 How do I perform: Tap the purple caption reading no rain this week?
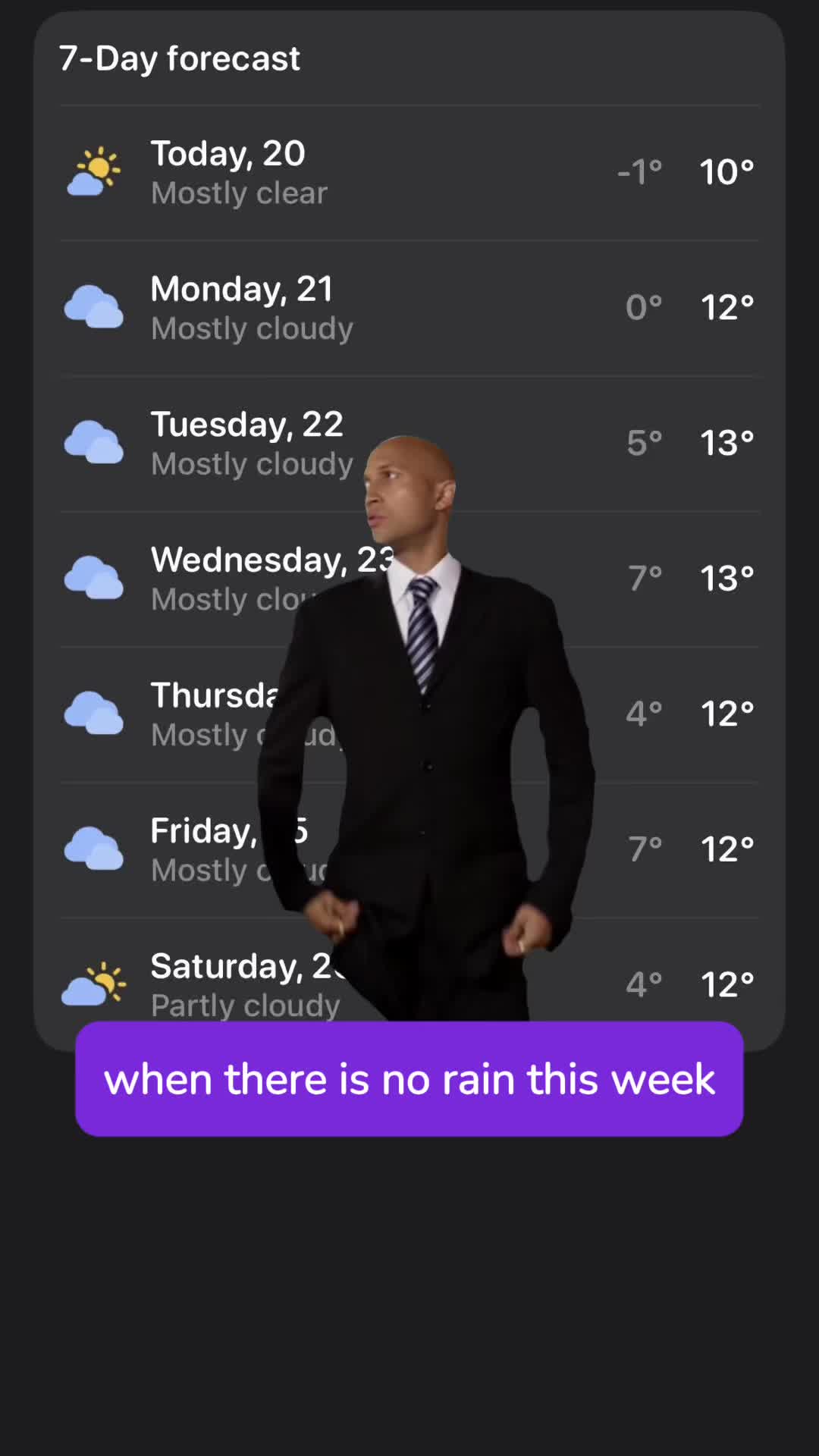click(x=409, y=1078)
